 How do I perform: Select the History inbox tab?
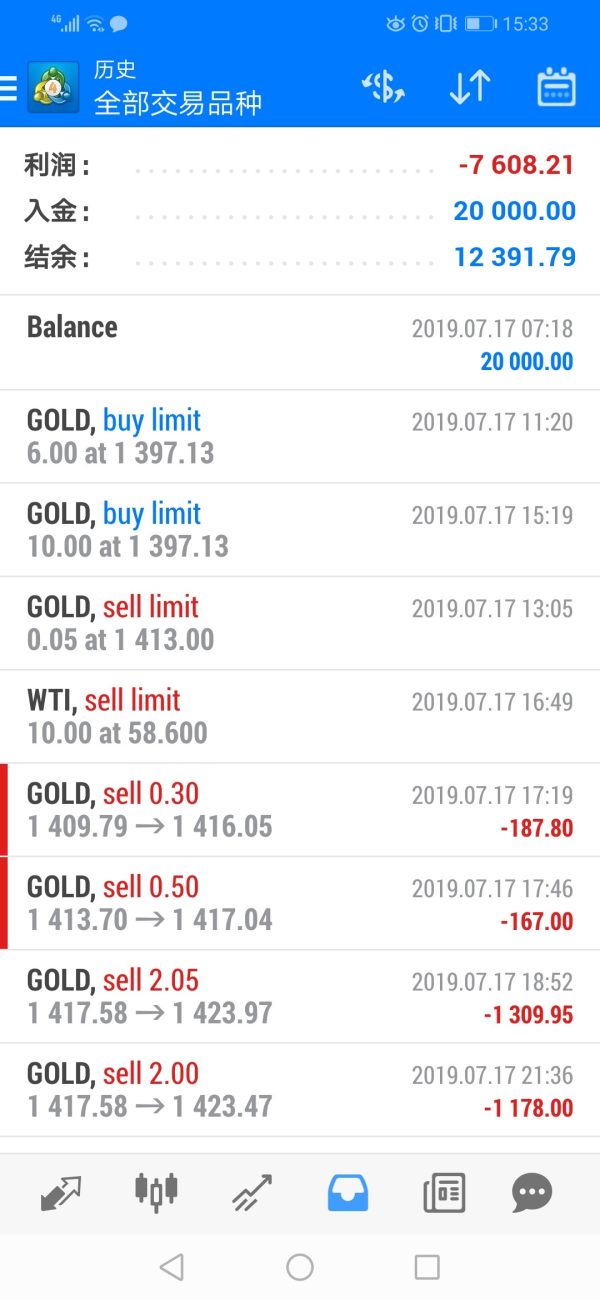pos(347,1191)
